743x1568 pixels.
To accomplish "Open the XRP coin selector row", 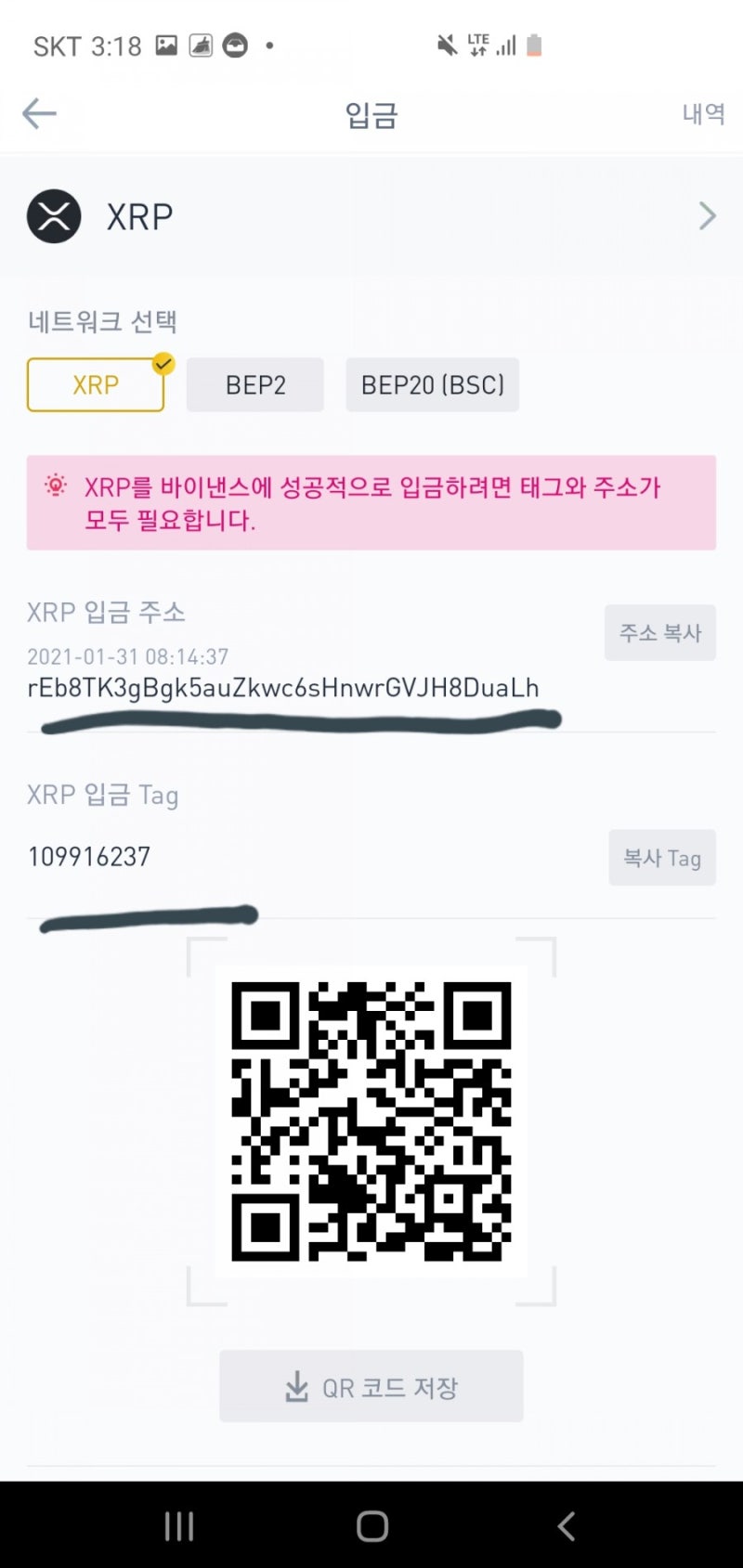I will tap(371, 216).
